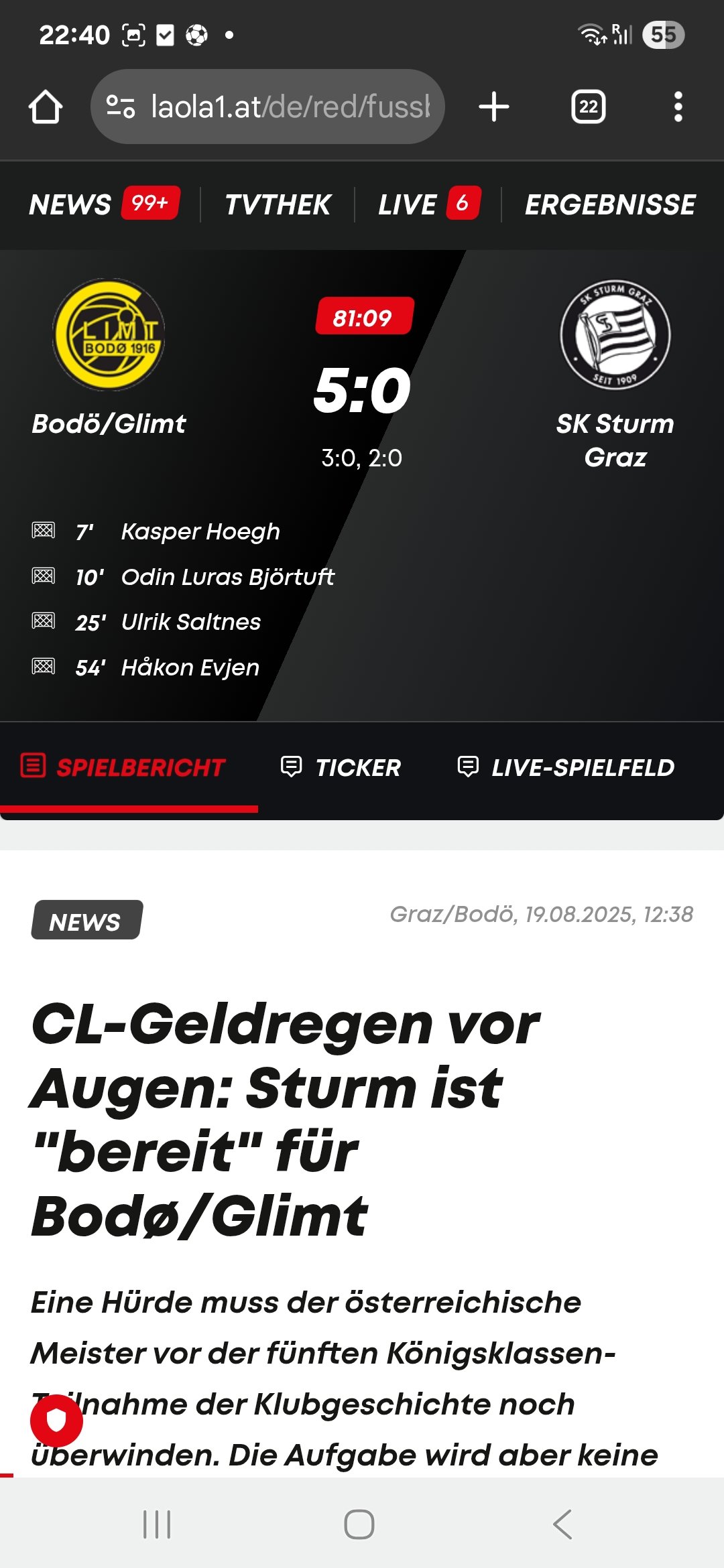Image resolution: width=724 pixels, height=1568 pixels.
Task: Open the tab switcher showing 22 tabs
Action: point(589,107)
